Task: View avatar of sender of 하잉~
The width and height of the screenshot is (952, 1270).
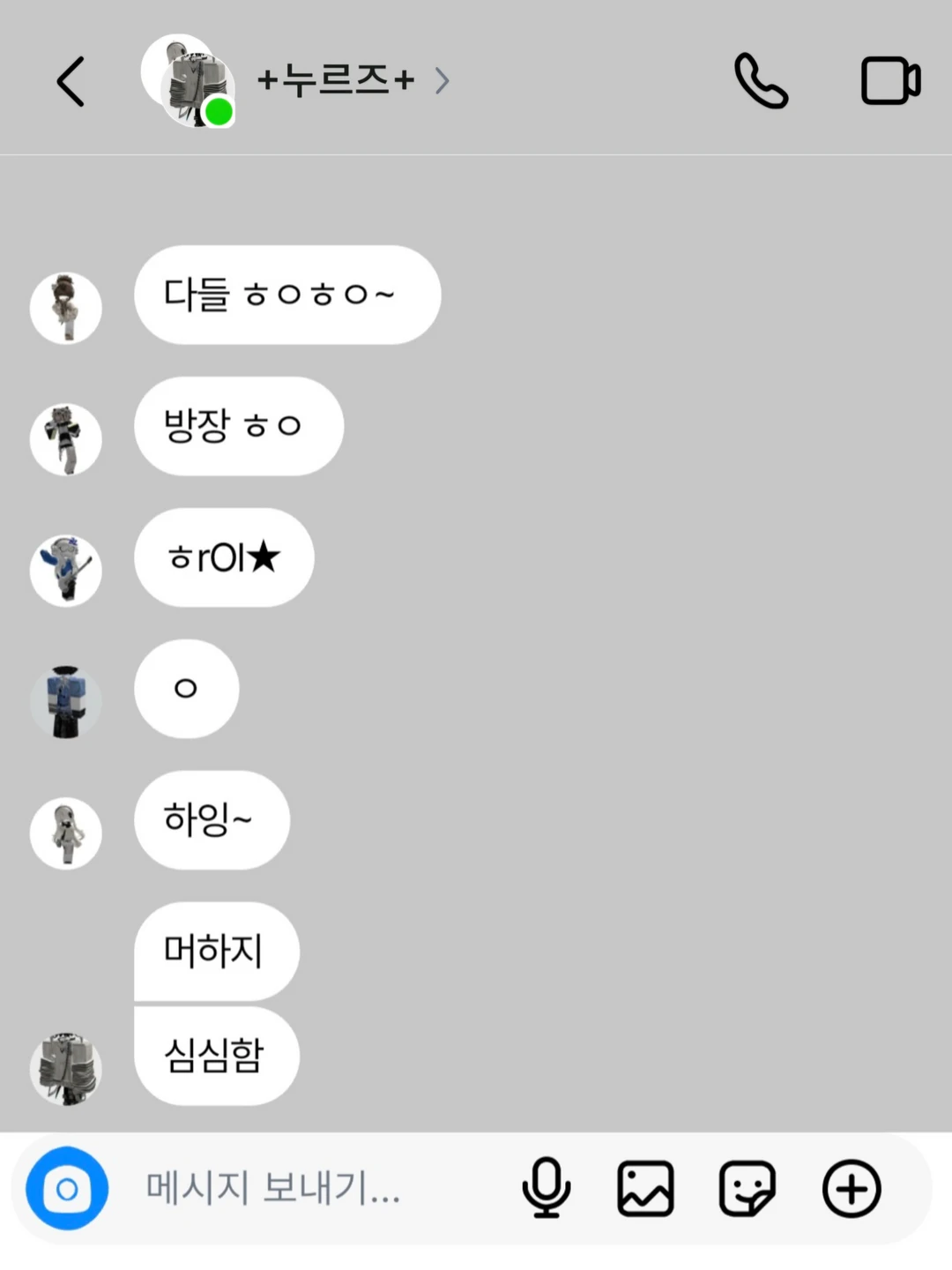Action: click(66, 833)
